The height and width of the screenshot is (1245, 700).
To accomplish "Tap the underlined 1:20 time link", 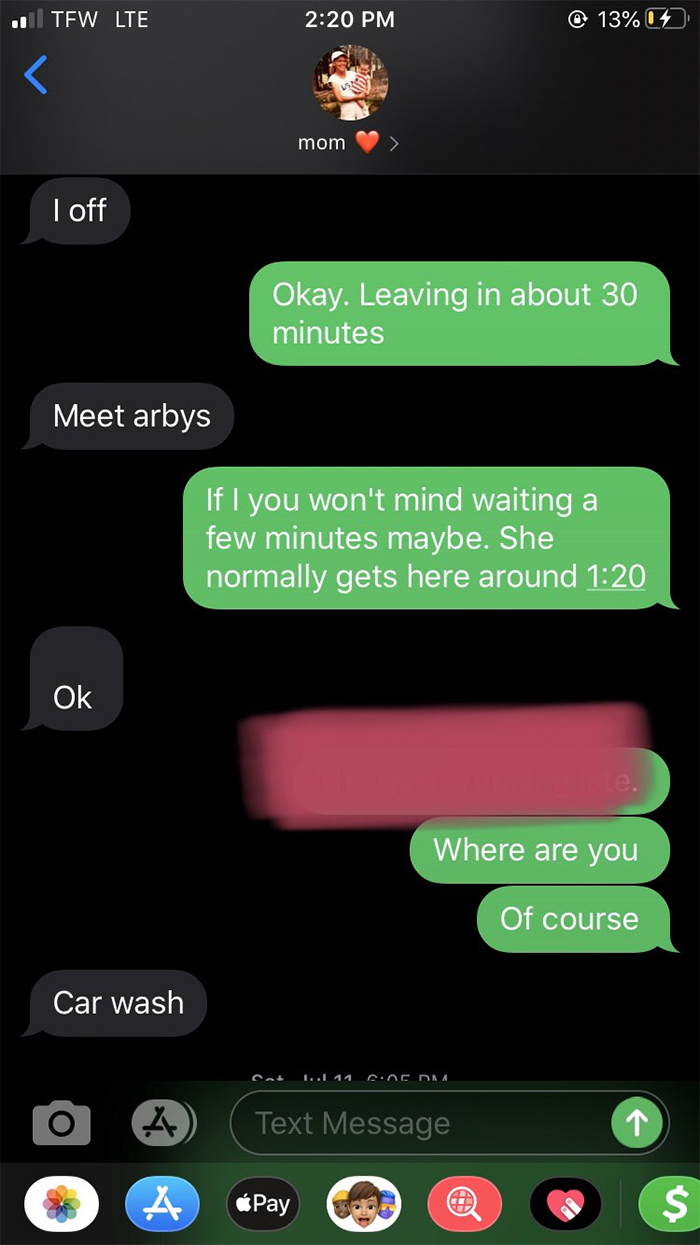I will click(615, 577).
